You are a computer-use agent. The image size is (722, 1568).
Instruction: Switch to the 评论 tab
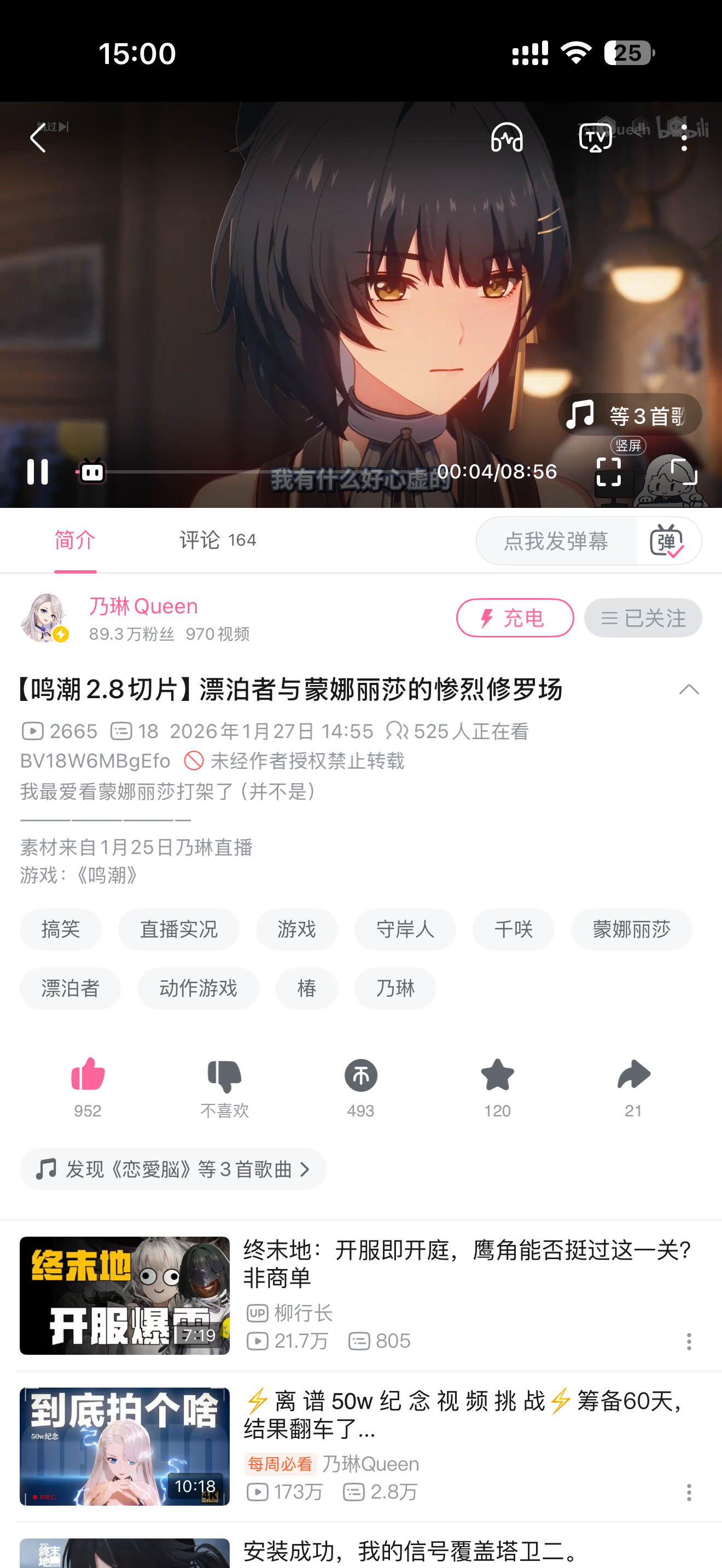pos(217,540)
